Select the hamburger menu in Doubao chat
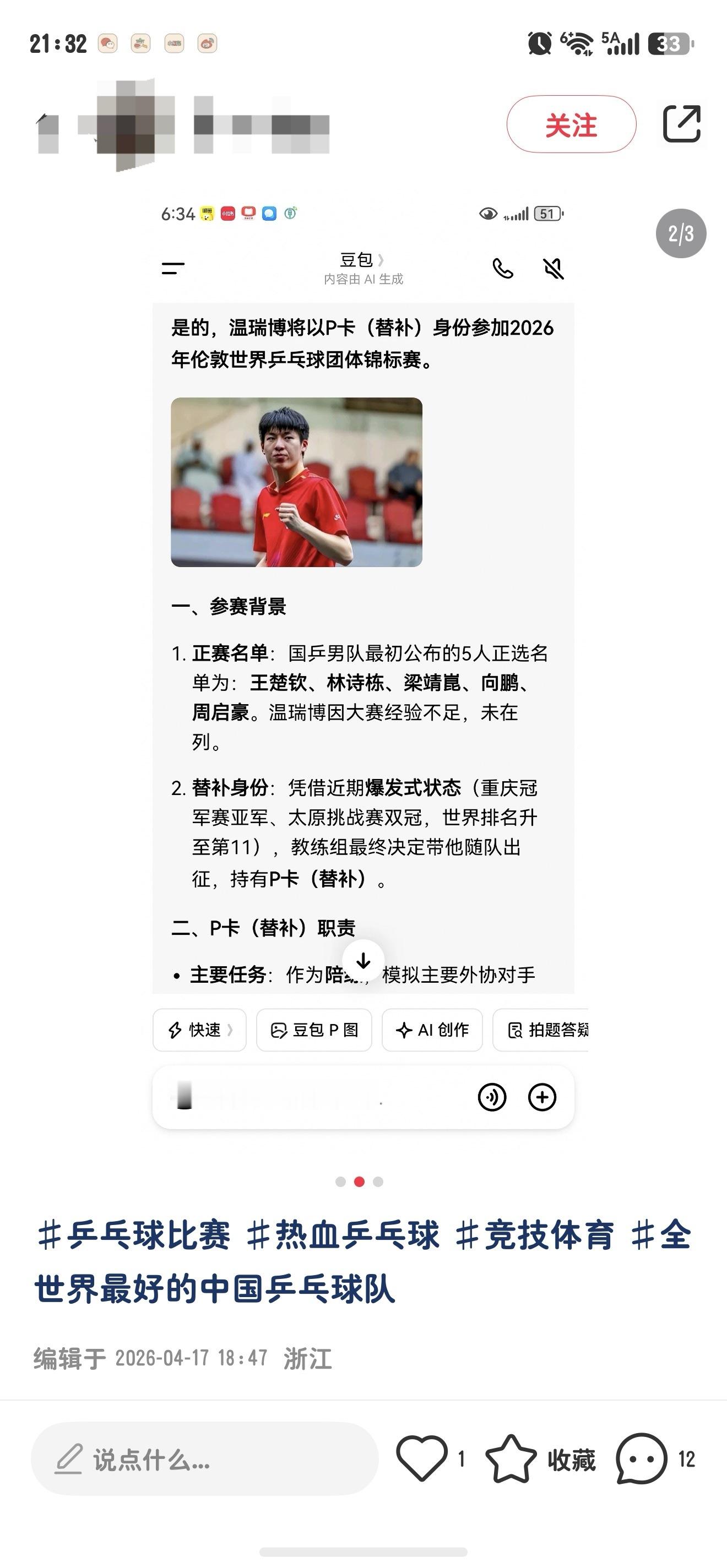Viewport: 727px width, 1568px height. pos(172,269)
